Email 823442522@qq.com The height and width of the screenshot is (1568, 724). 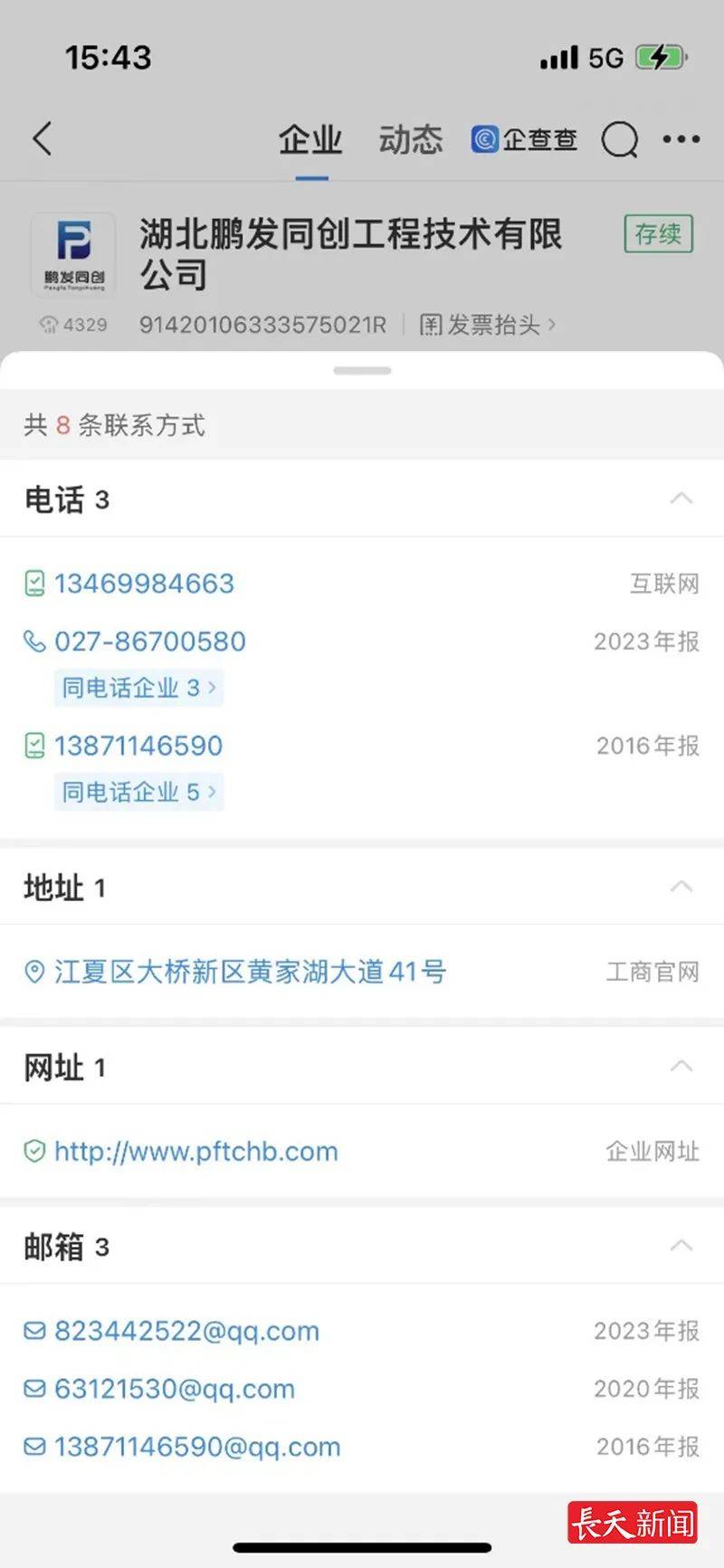point(186,1331)
